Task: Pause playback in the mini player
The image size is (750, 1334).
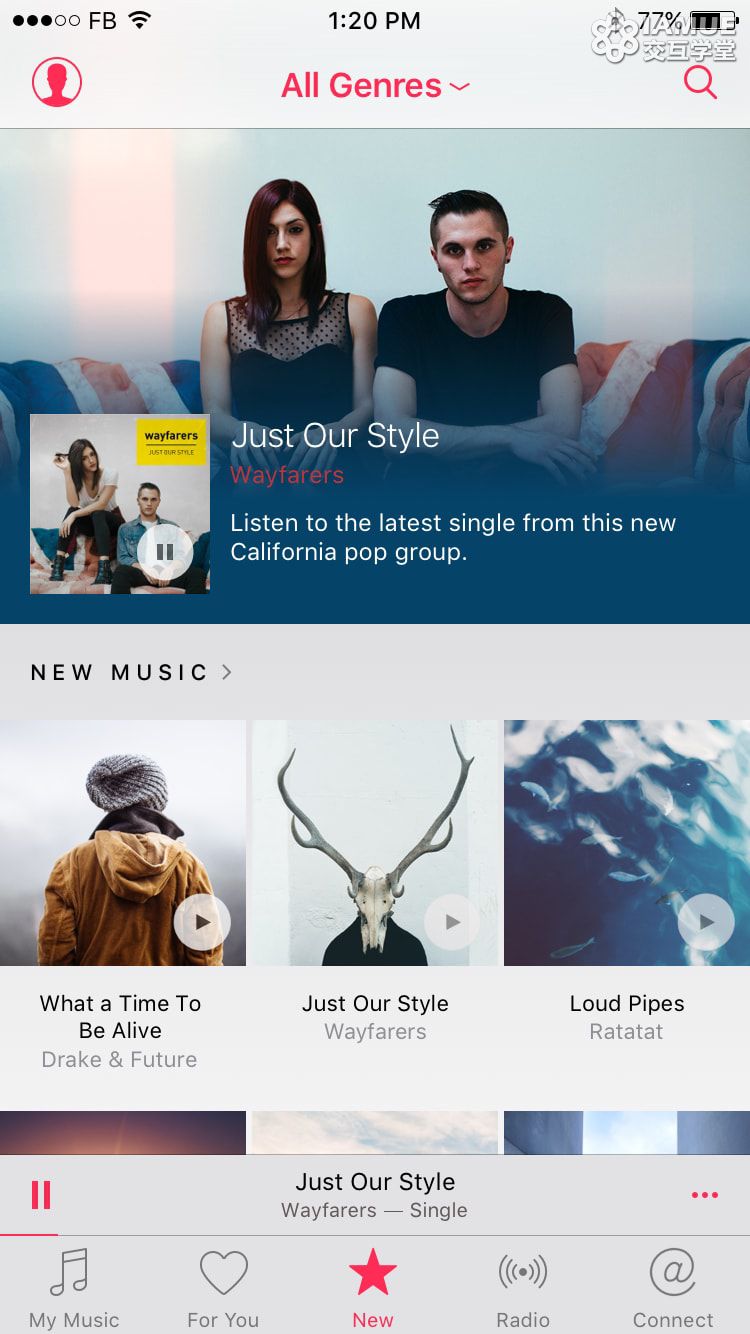Action: coord(41,1195)
